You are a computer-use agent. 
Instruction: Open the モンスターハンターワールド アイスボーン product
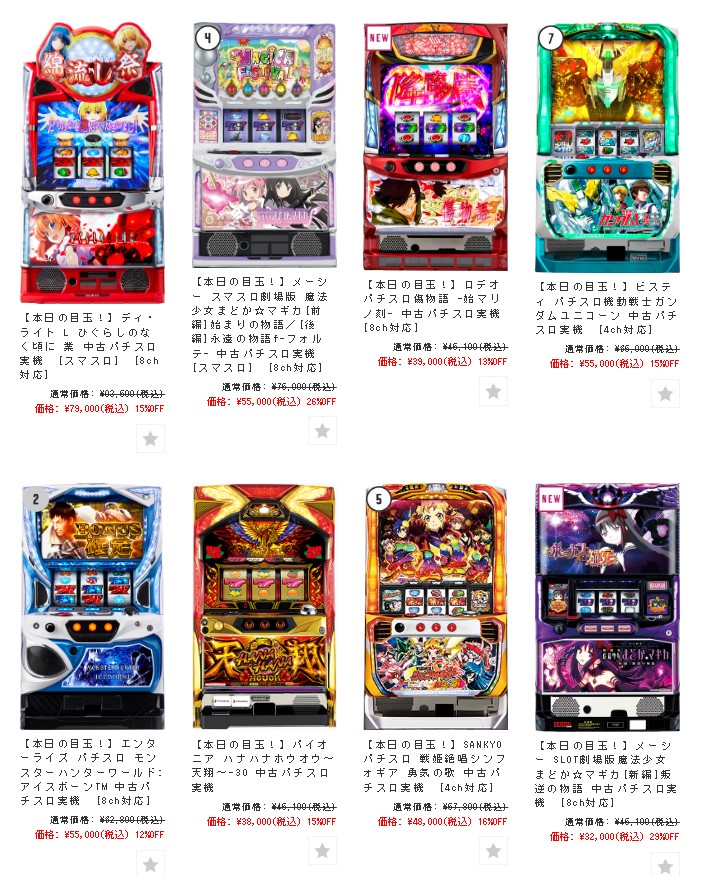coord(92,607)
